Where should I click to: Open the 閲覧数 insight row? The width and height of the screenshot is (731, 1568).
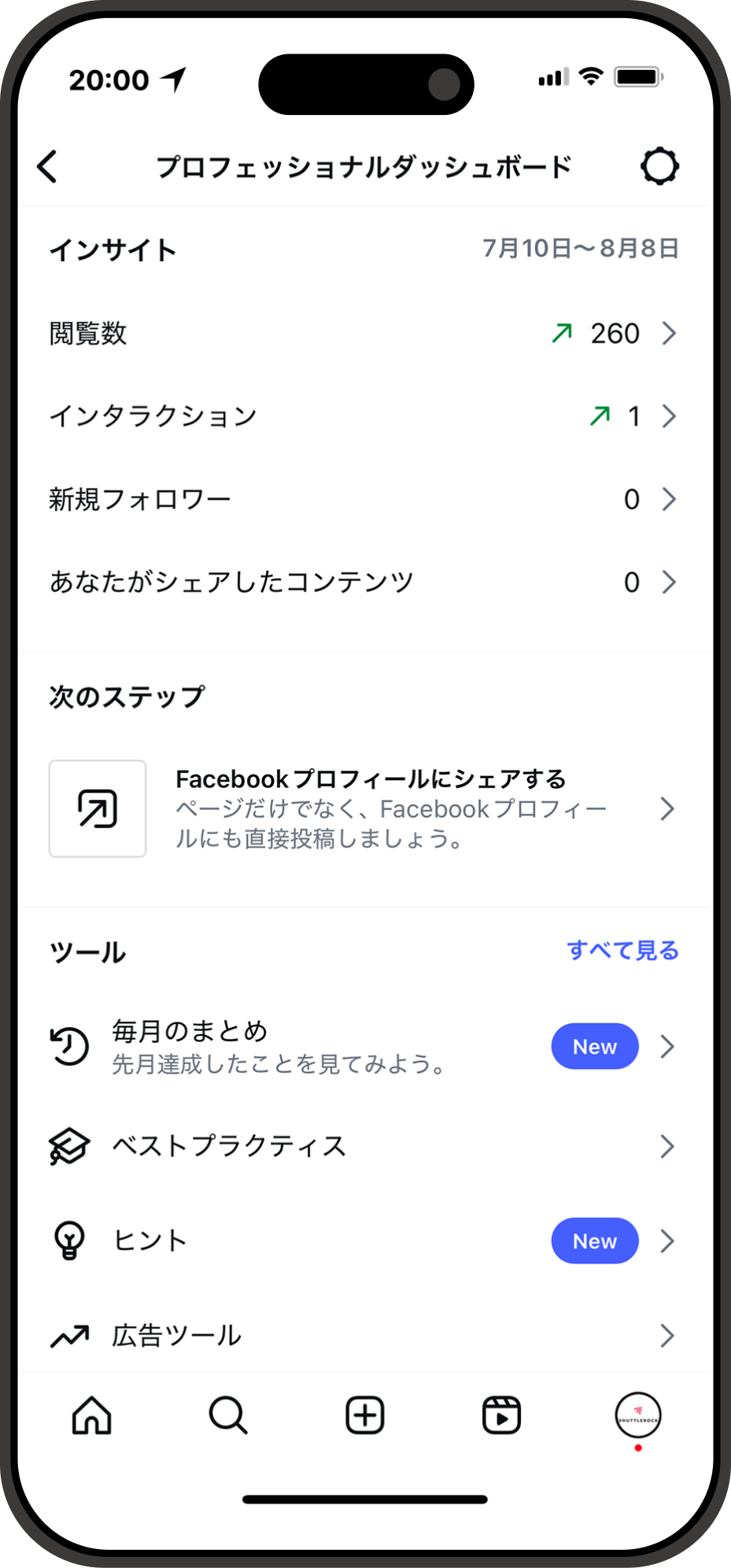364,334
